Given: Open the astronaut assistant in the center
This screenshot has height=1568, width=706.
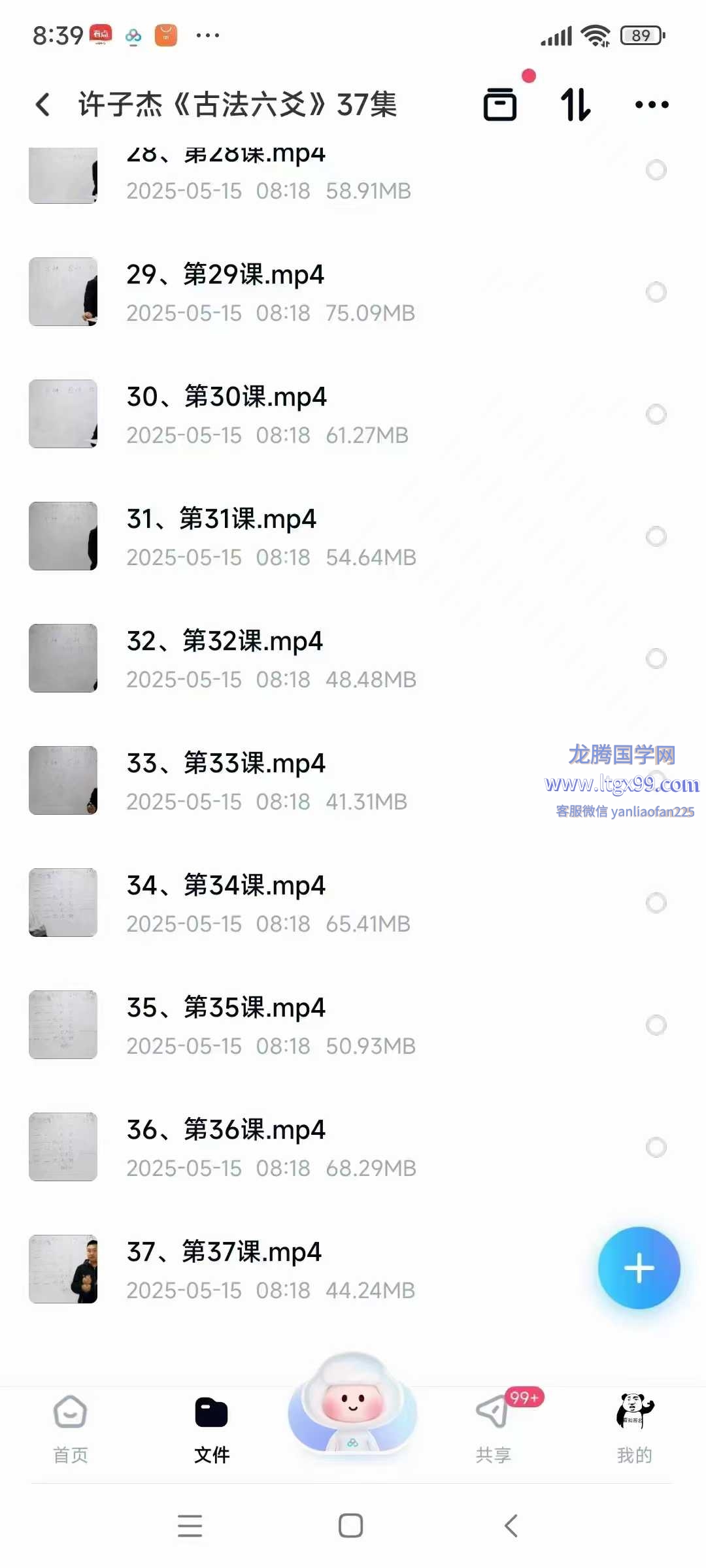Looking at the screenshot, I should (352, 1405).
